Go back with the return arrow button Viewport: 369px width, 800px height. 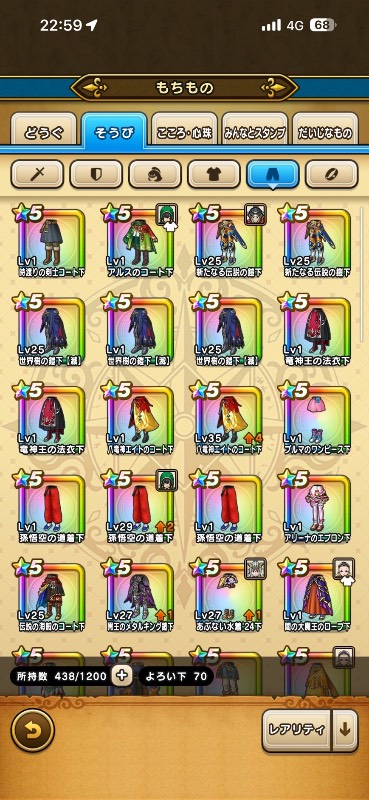pyautogui.click(x=33, y=730)
